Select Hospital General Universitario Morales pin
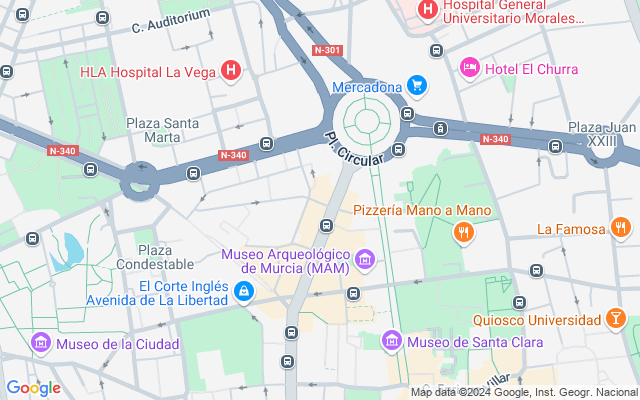The image size is (640, 400). click(428, 11)
